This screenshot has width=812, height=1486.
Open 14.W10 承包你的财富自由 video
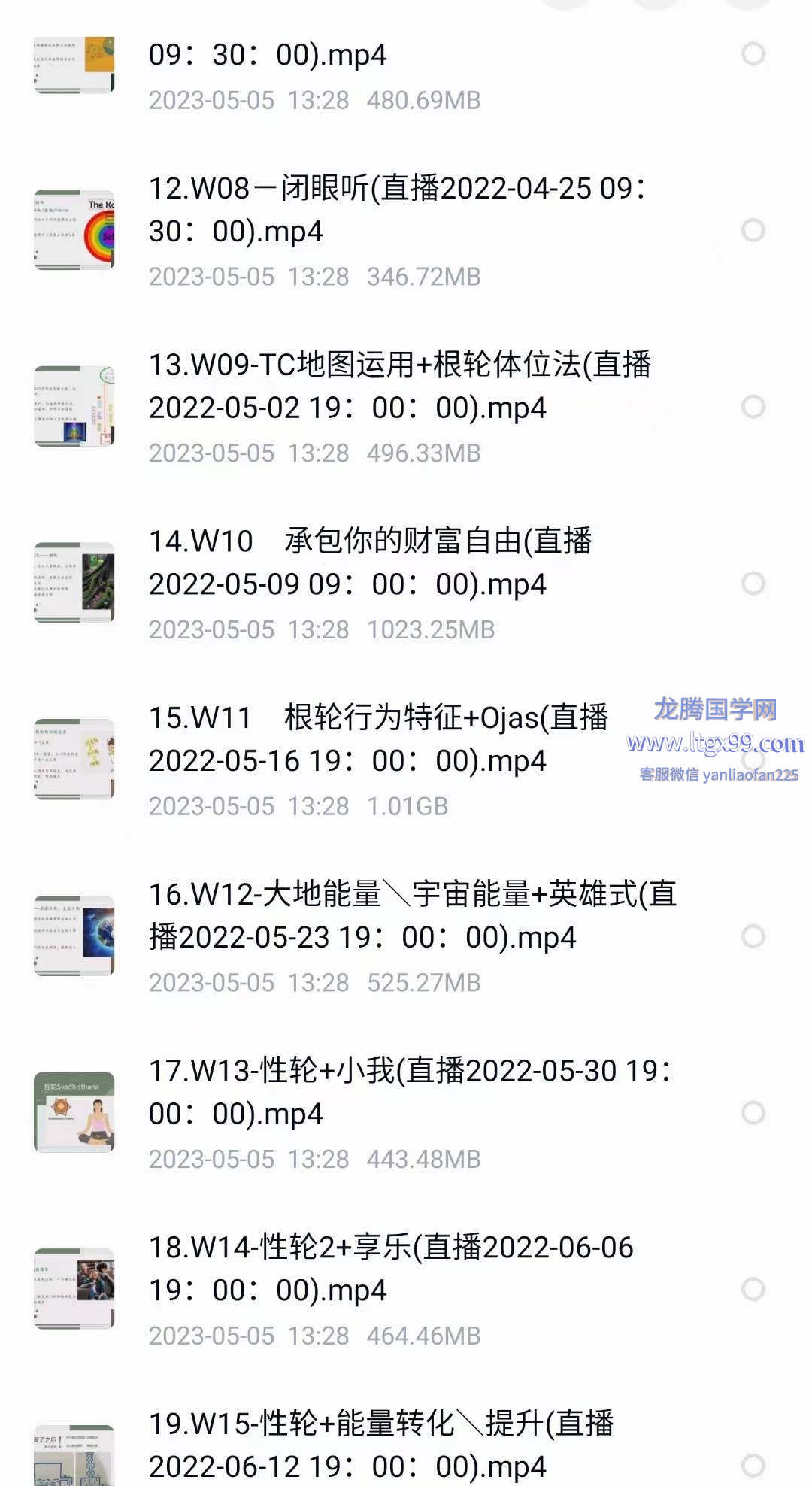click(368, 563)
